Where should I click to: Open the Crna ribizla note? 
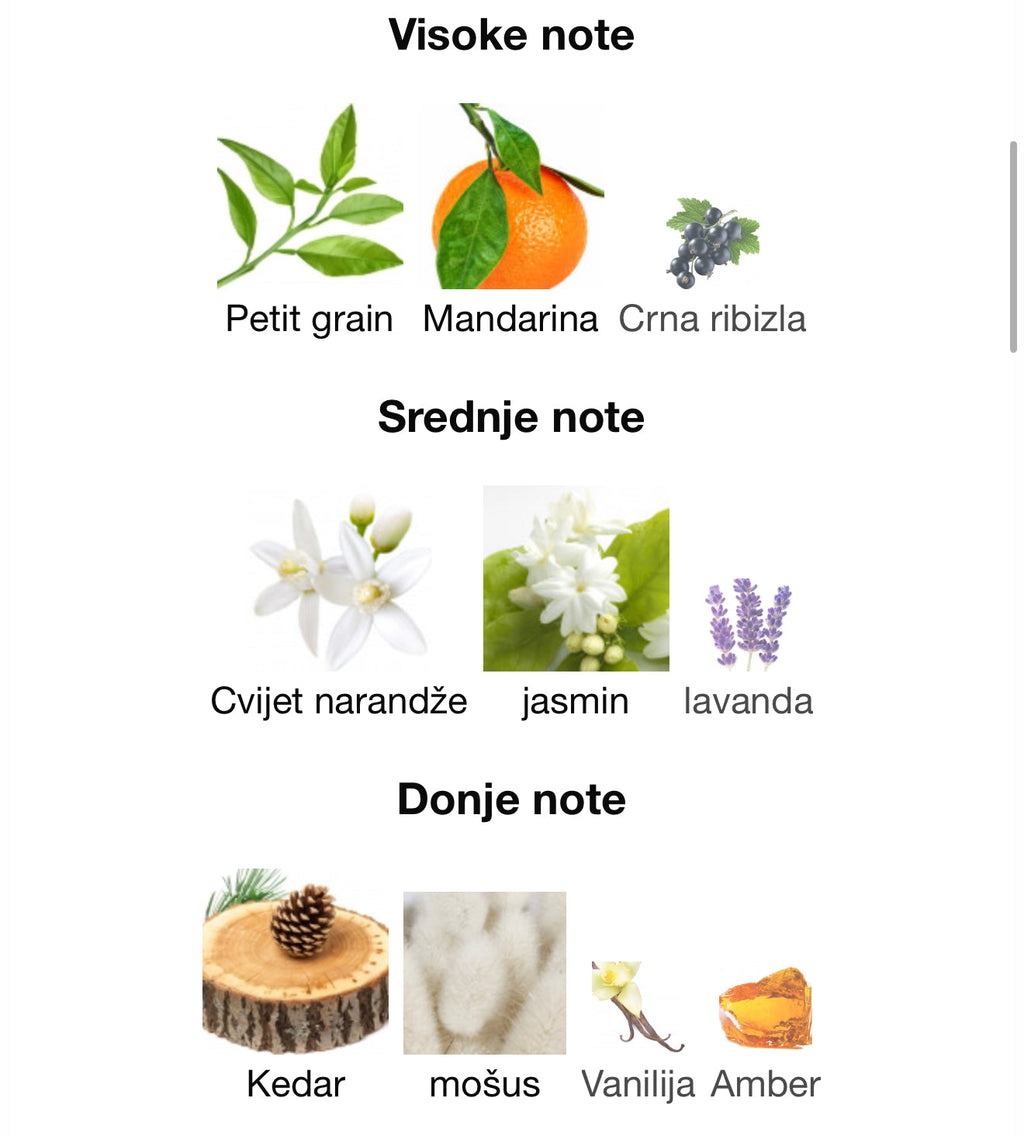(x=712, y=245)
